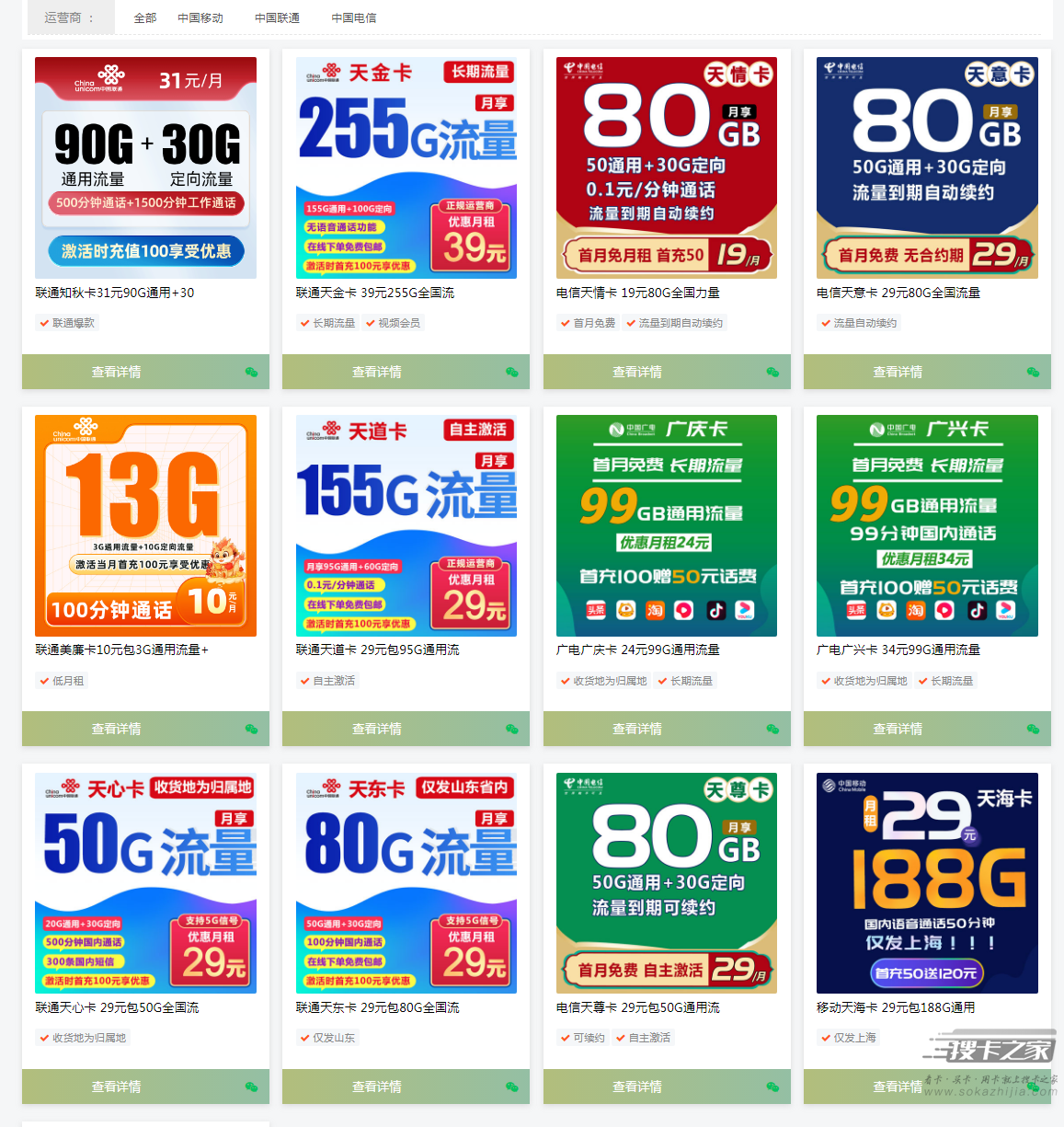Screen dimensions: 1064x1127
Task: Tap the 联通知秋卡31元90G title link
Action: (115, 293)
